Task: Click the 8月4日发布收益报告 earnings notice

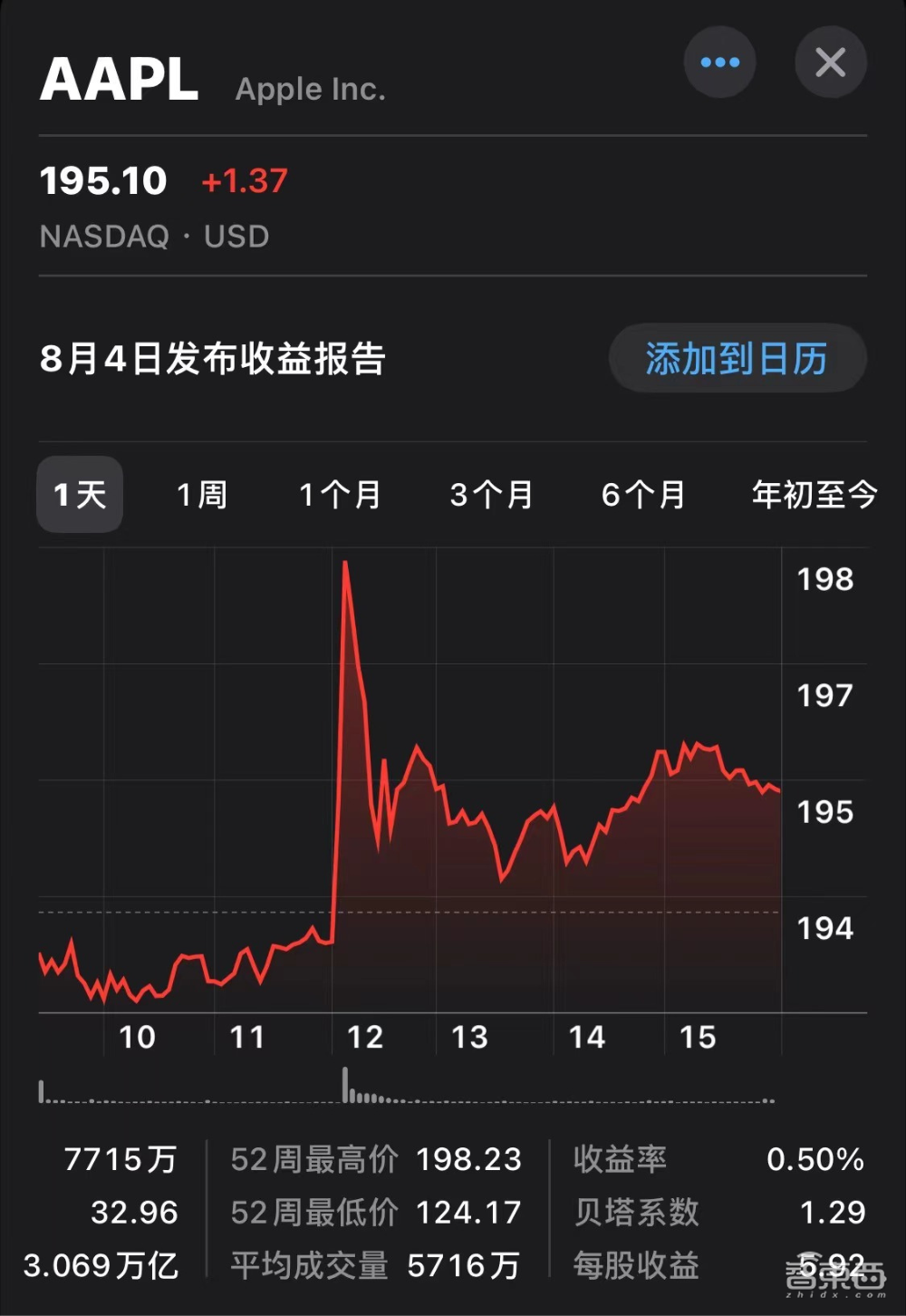Action: point(214,359)
